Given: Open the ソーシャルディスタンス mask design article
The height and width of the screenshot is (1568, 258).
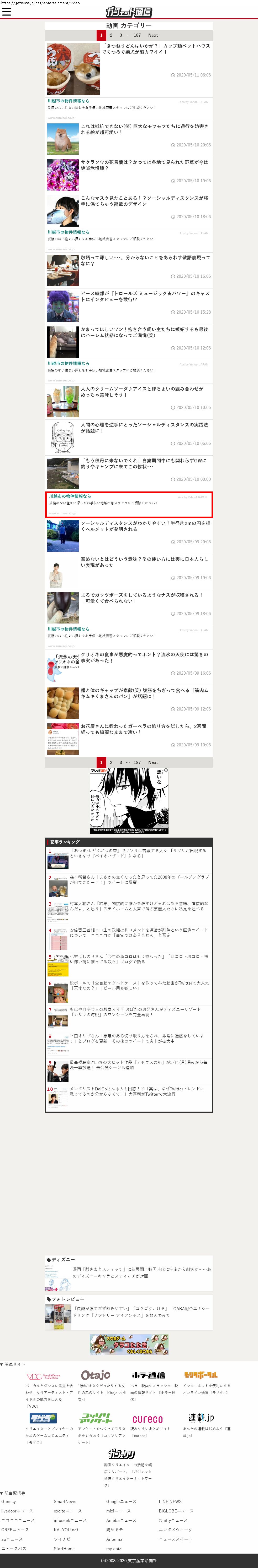Looking at the screenshot, I should (145, 201).
